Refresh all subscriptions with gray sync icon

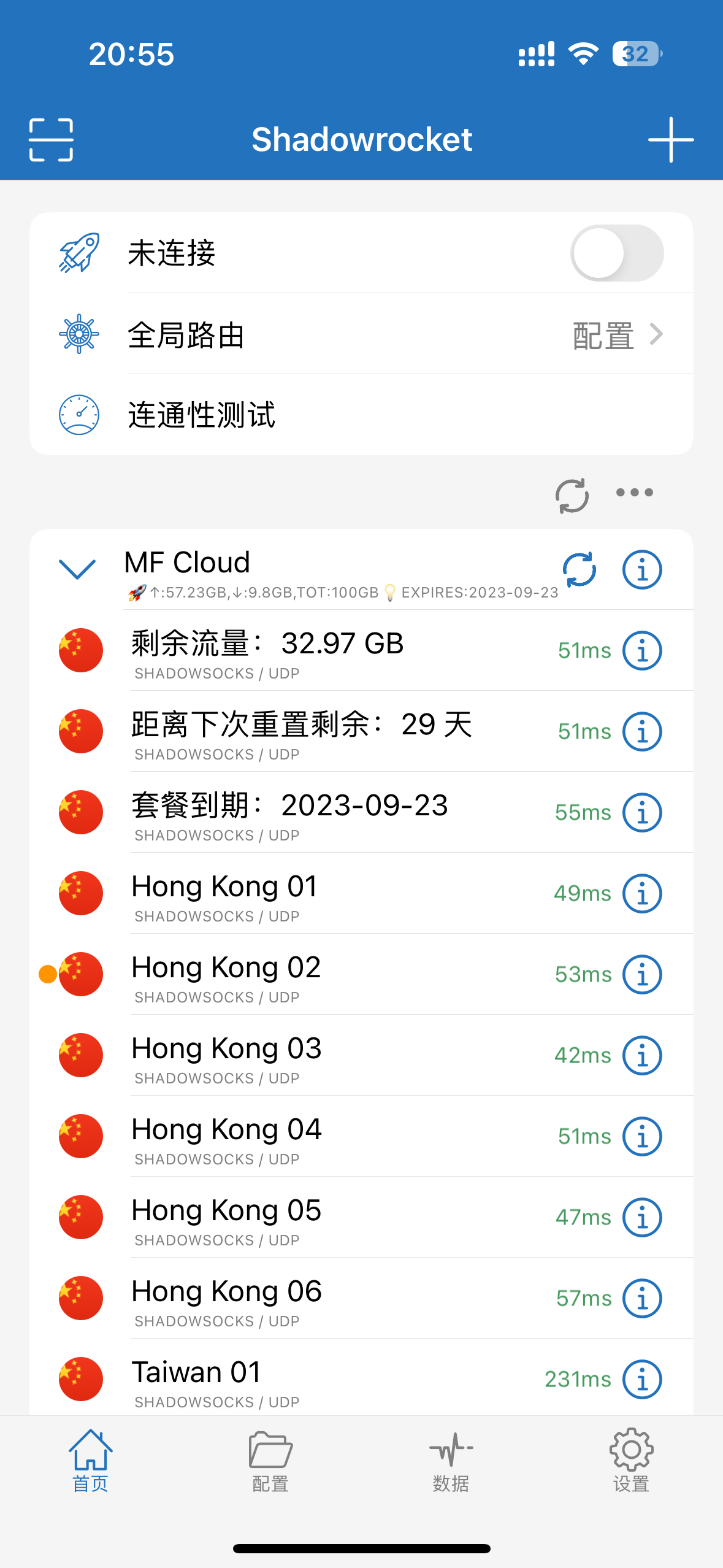[x=572, y=494]
